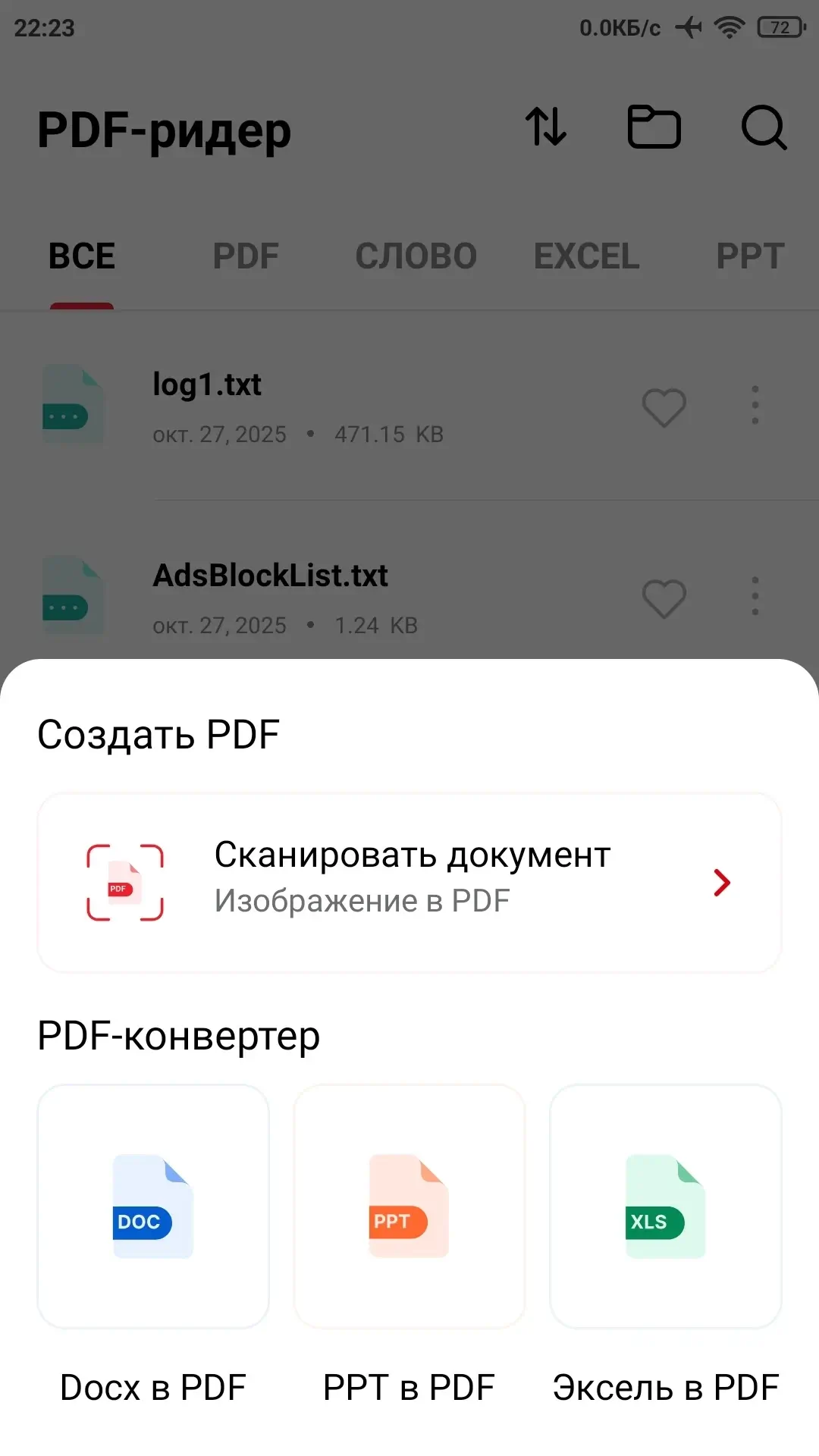This screenshot has height=1456, width=819.
Task: Open the folder browser icon
Action: coord(654,127)
